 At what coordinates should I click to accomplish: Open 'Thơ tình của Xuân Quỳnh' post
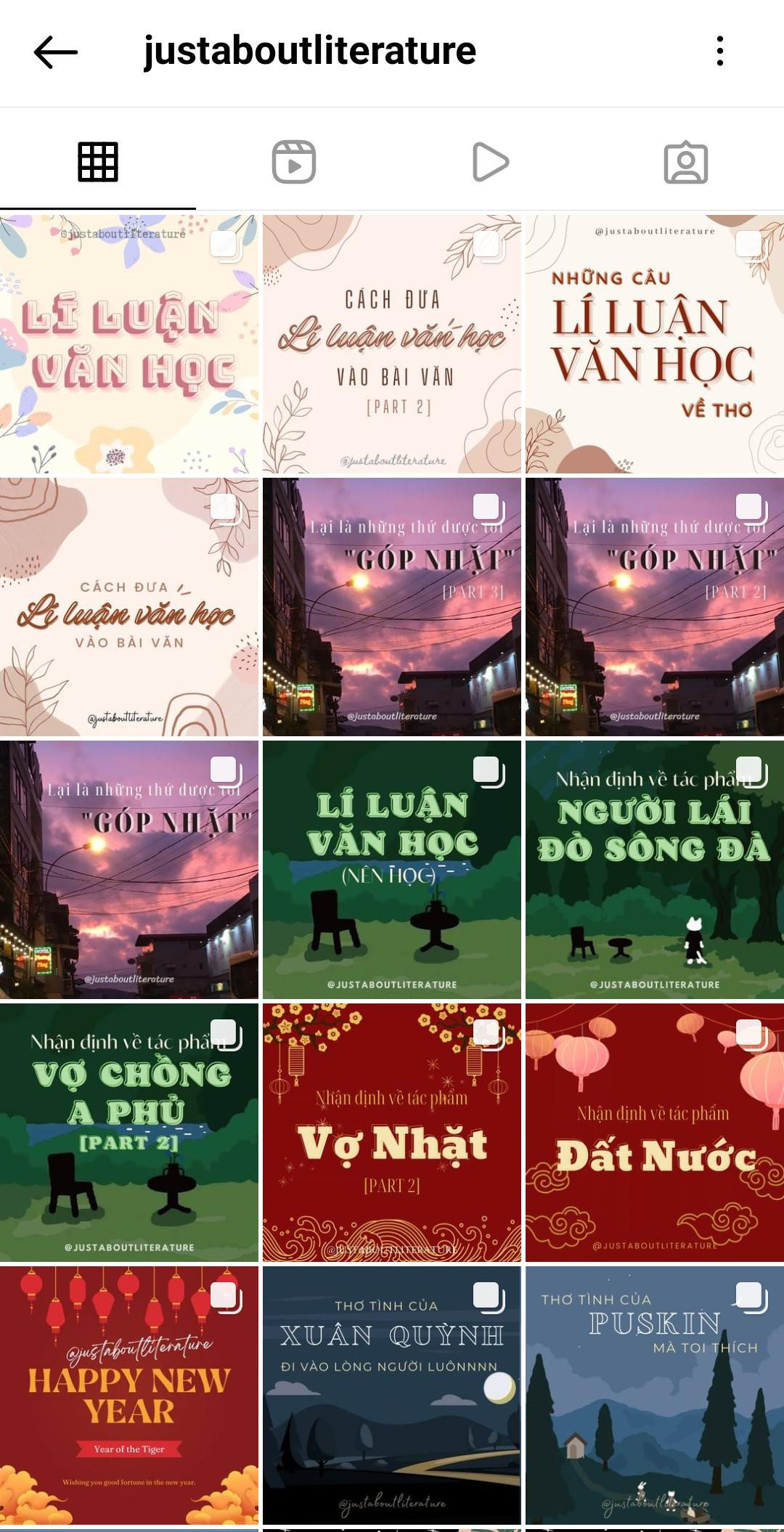392,1395
